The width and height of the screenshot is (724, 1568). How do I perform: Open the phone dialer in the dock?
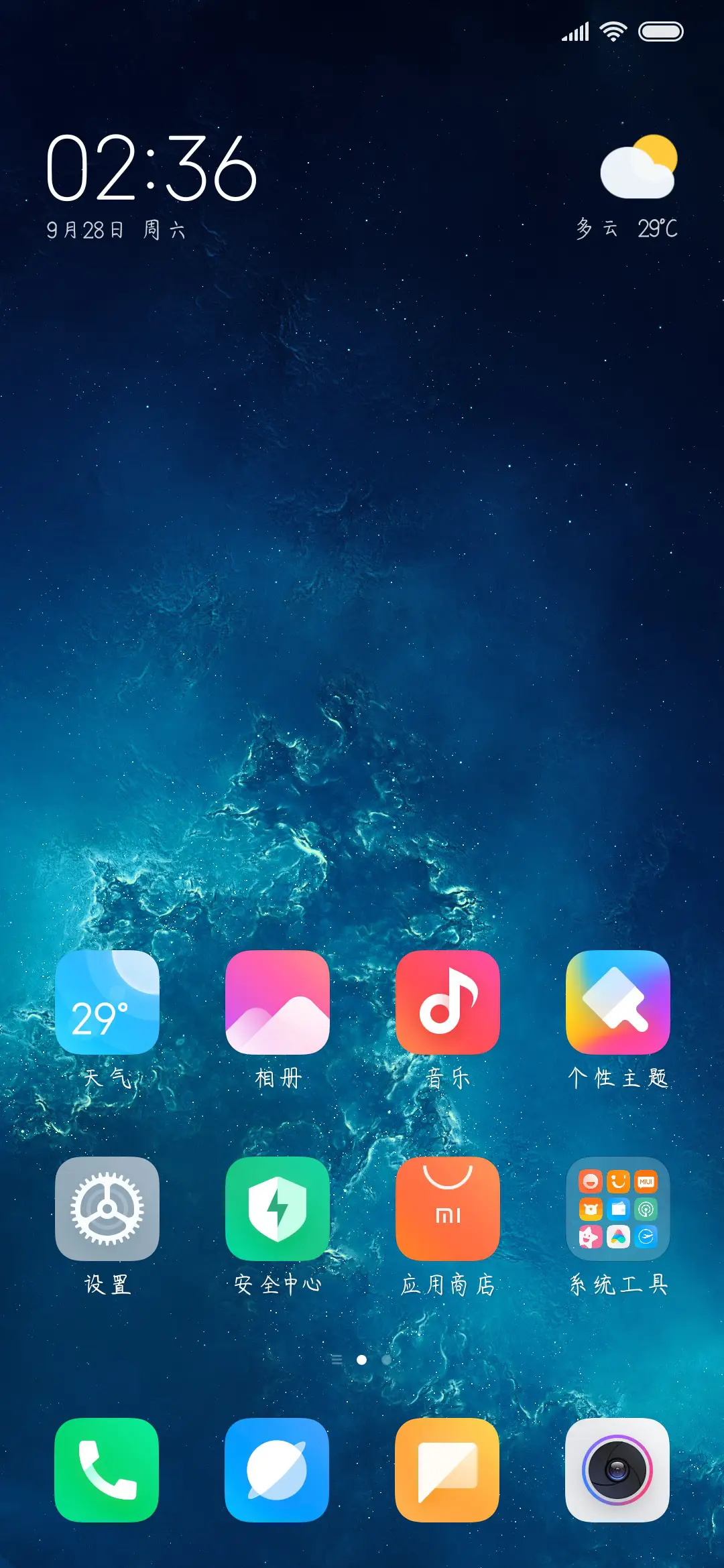click(107, 1470)
